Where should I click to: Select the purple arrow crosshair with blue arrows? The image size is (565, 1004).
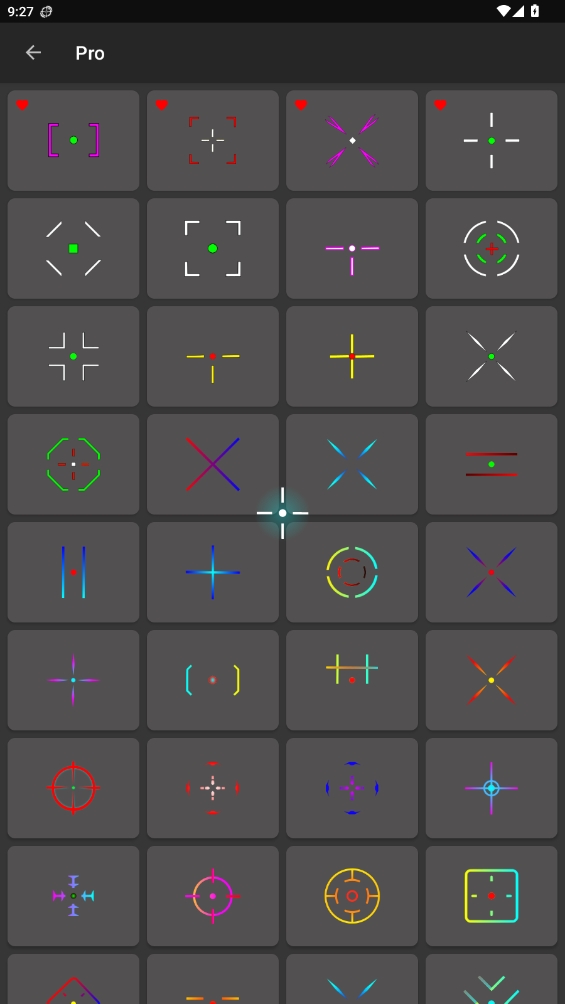73,896
